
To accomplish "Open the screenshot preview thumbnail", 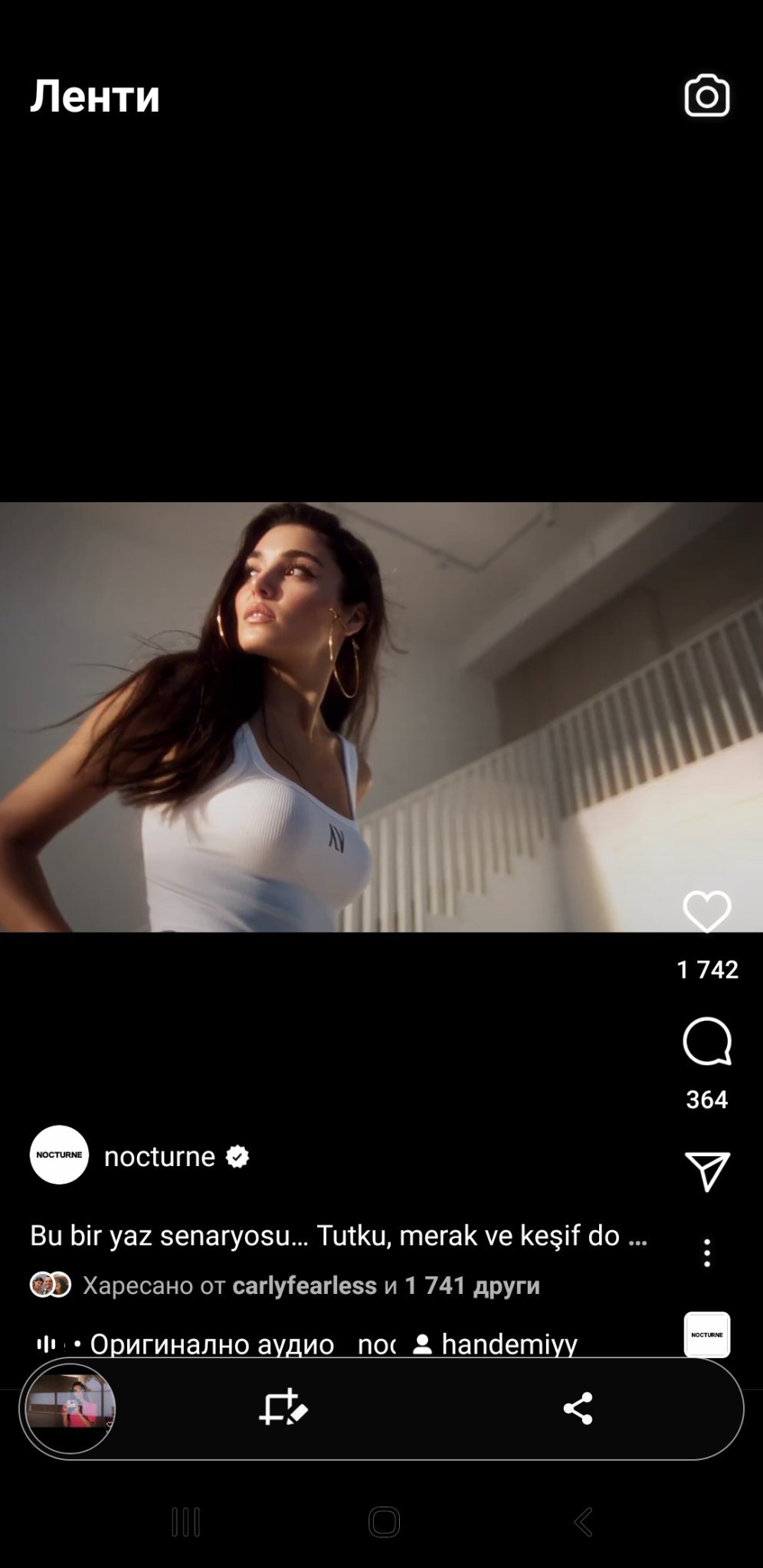I will pyautogui.click(x=70, y=1408).
